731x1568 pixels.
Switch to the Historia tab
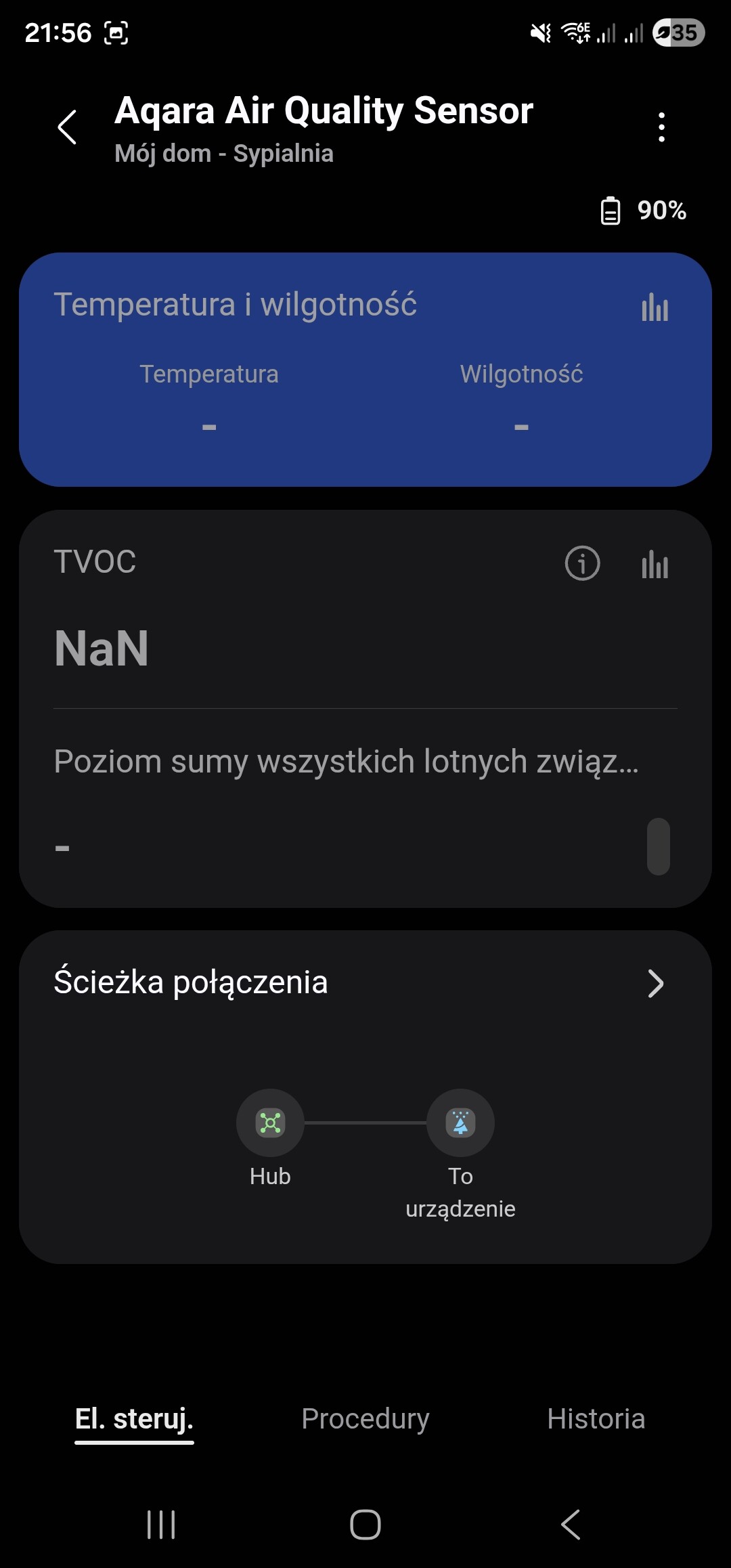pos(596,1418)
